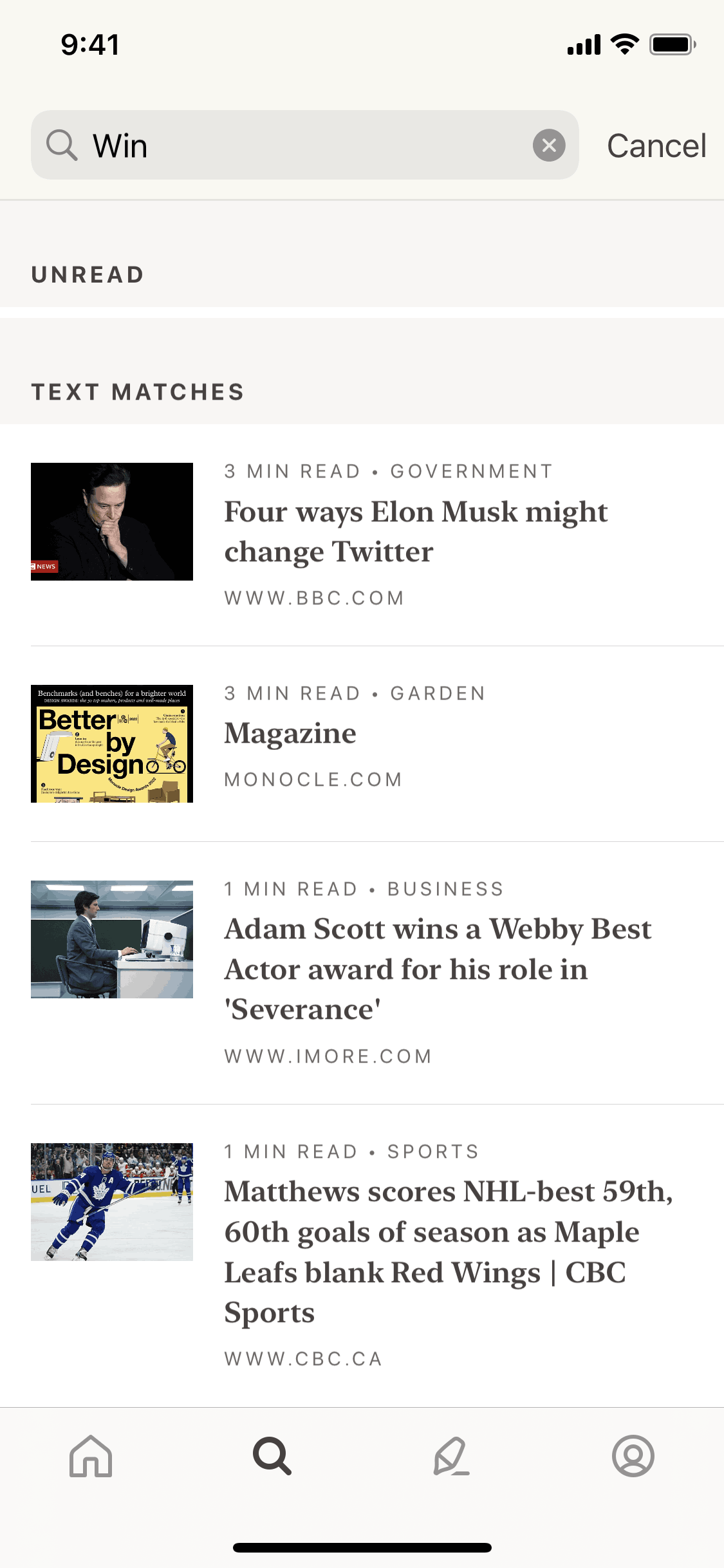Clear the search text

tap(549, 145)
